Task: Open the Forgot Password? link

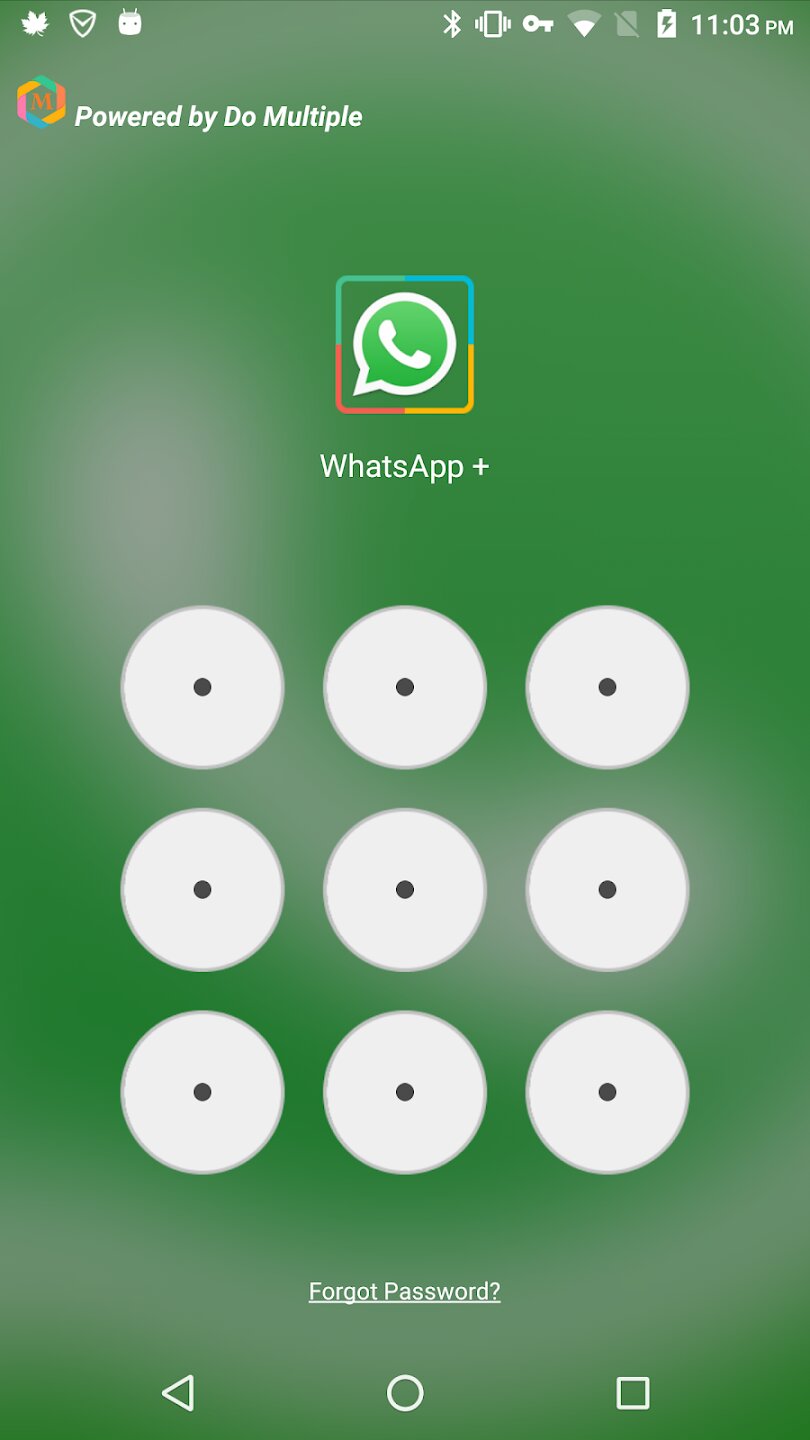Action: [405, 1291]
